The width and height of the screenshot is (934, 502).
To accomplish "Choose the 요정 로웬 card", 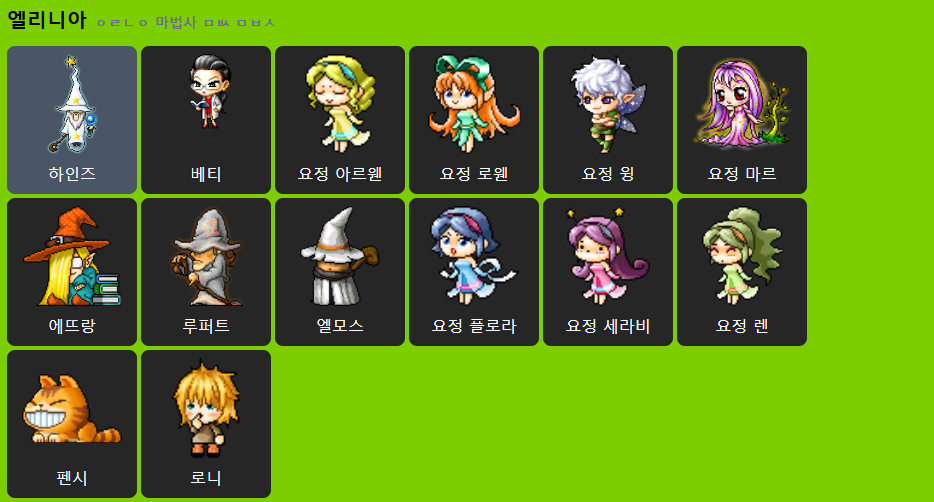I will [474, 120].
